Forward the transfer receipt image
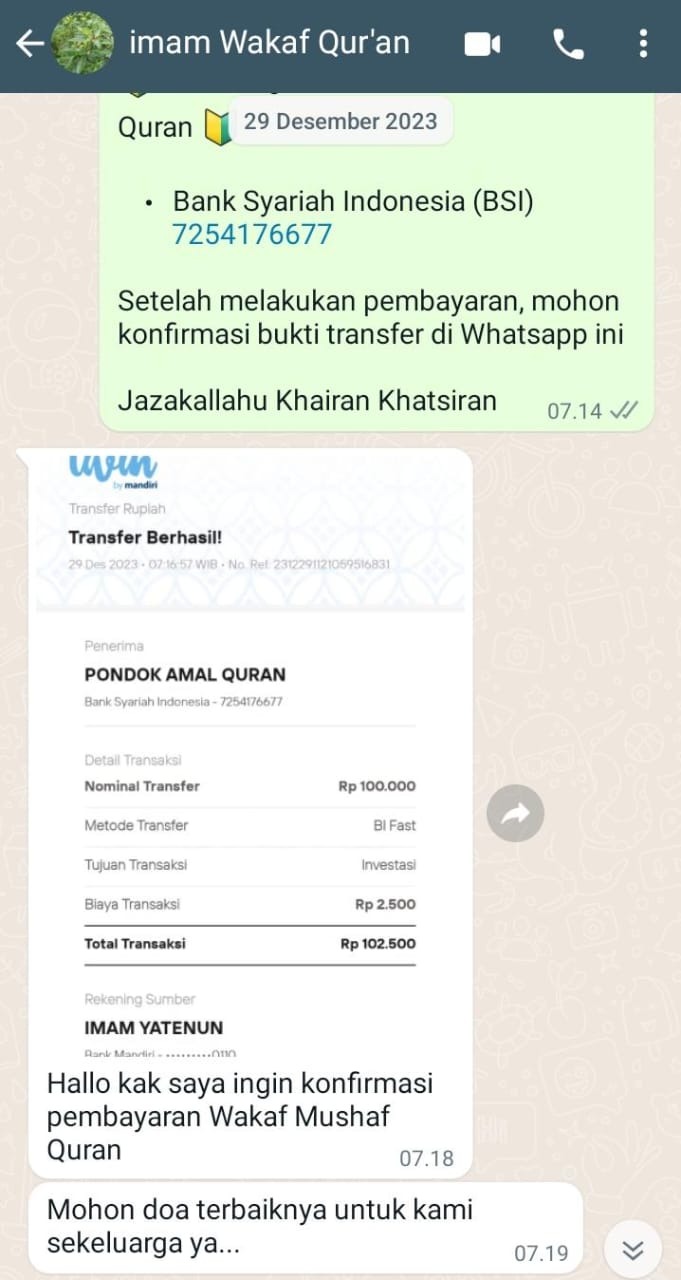 click(x=515, y=813)
